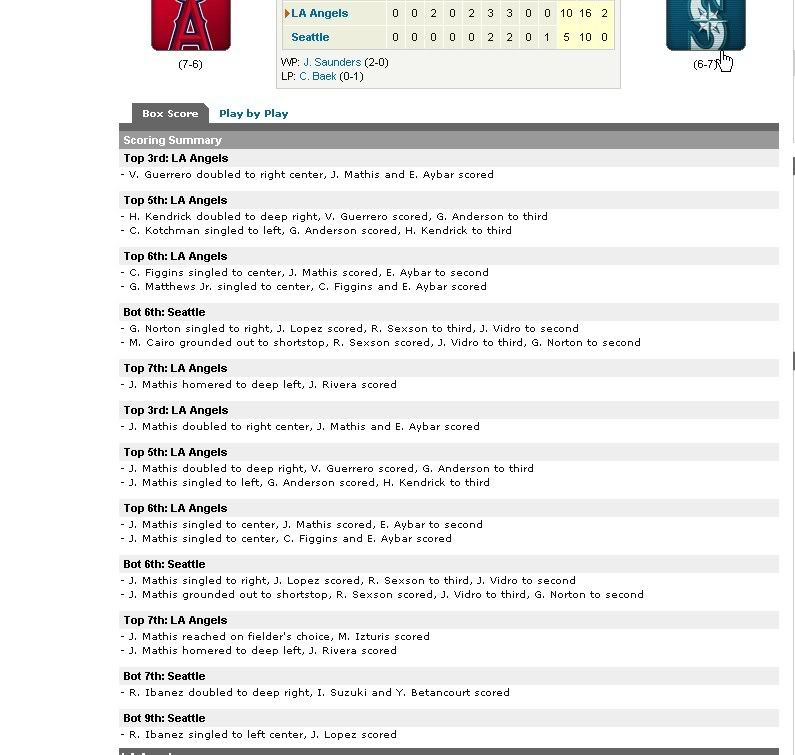Open the Seattle team link
This screenshot has height=755, width=795.
[310, 38]
